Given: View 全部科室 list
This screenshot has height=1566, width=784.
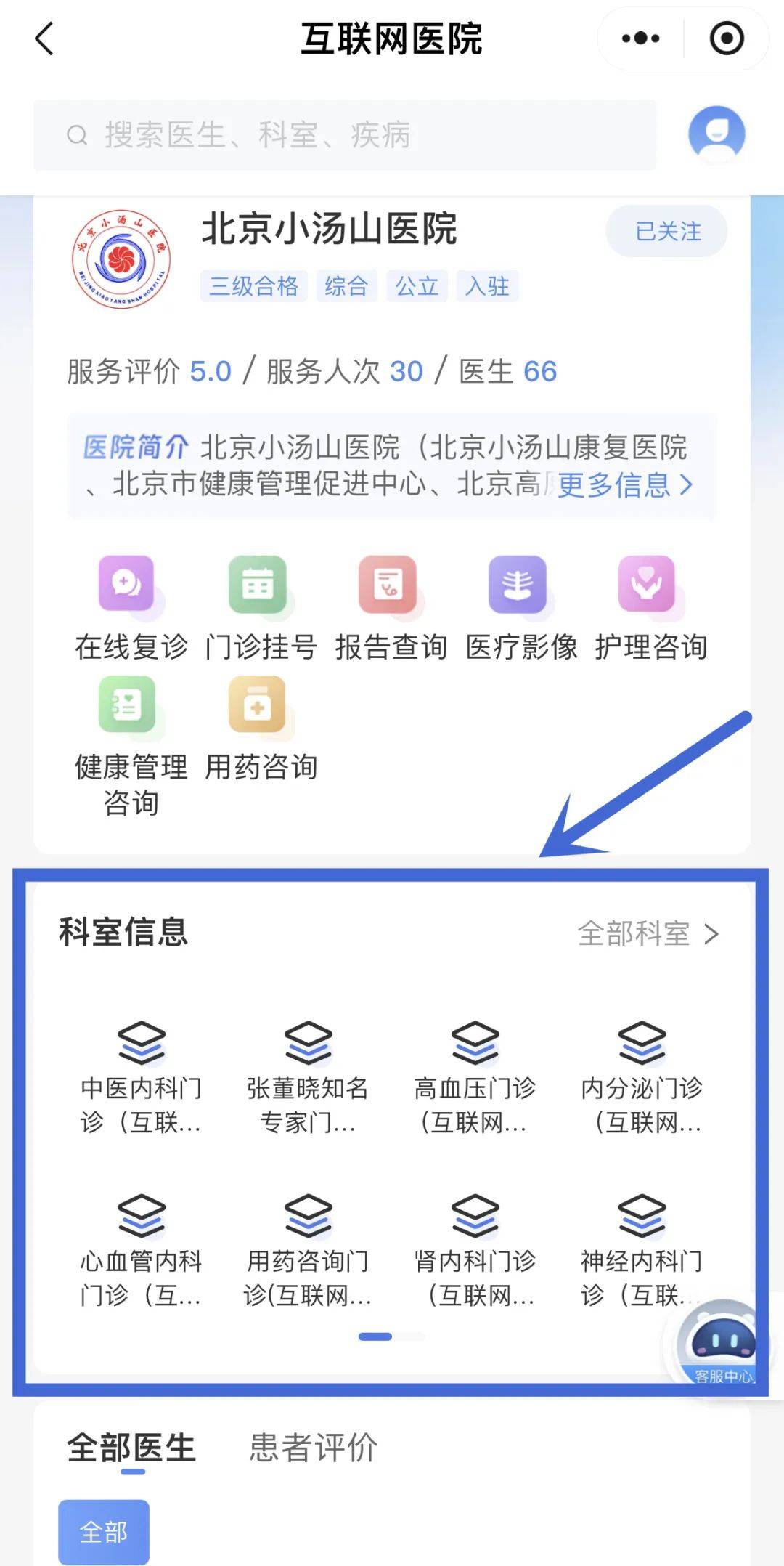Looking at the screenshot, I should click(x=648, y=933).
